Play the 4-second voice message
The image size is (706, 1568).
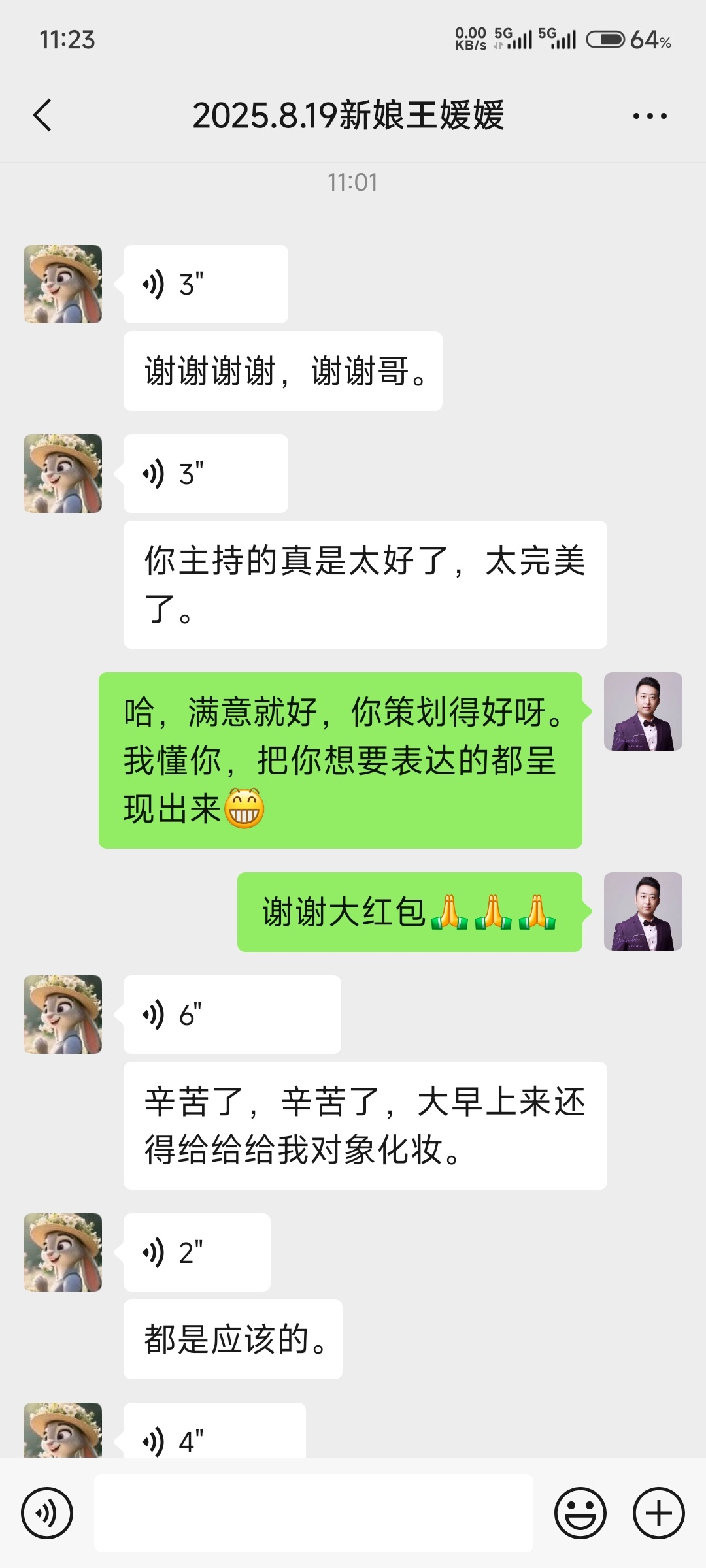click(x=214, y=1431)
